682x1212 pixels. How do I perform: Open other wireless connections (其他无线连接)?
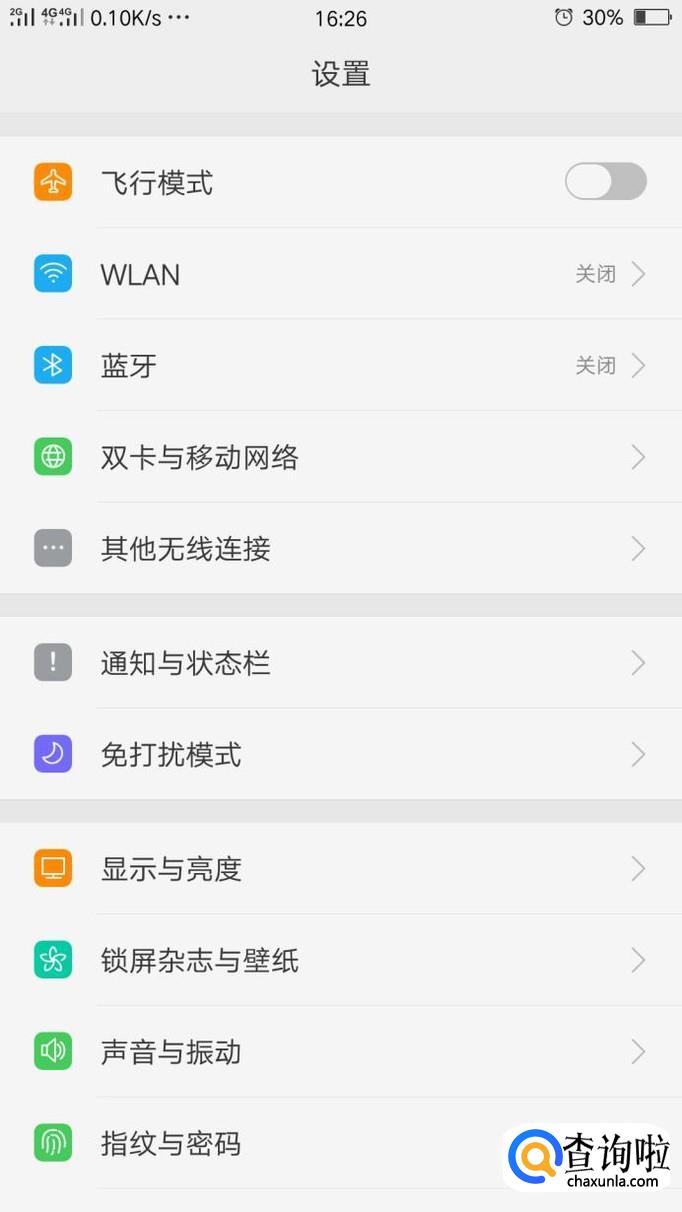(340, 549)
